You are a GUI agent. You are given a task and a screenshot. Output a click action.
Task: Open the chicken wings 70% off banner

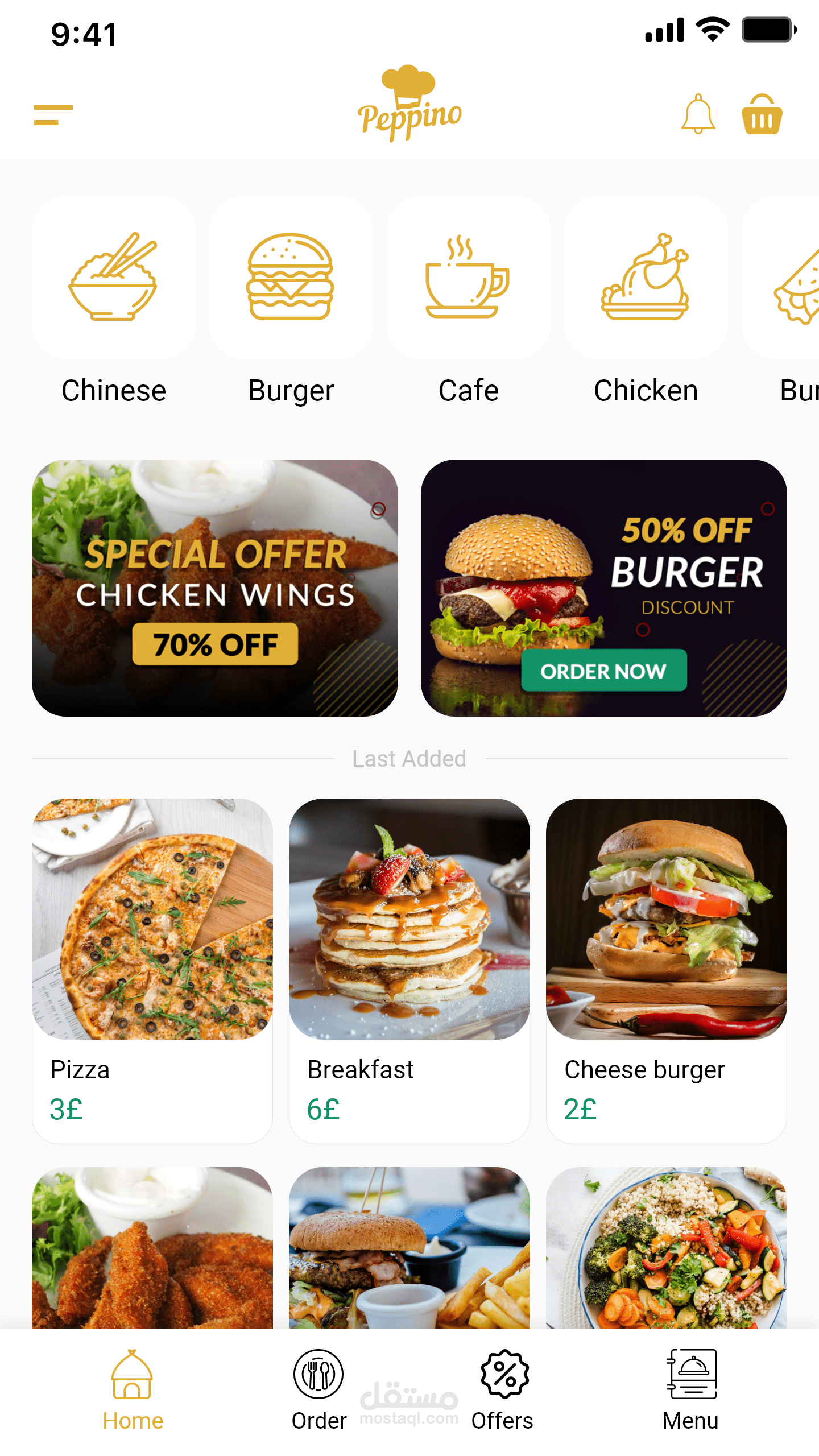(x=215, y=588)
